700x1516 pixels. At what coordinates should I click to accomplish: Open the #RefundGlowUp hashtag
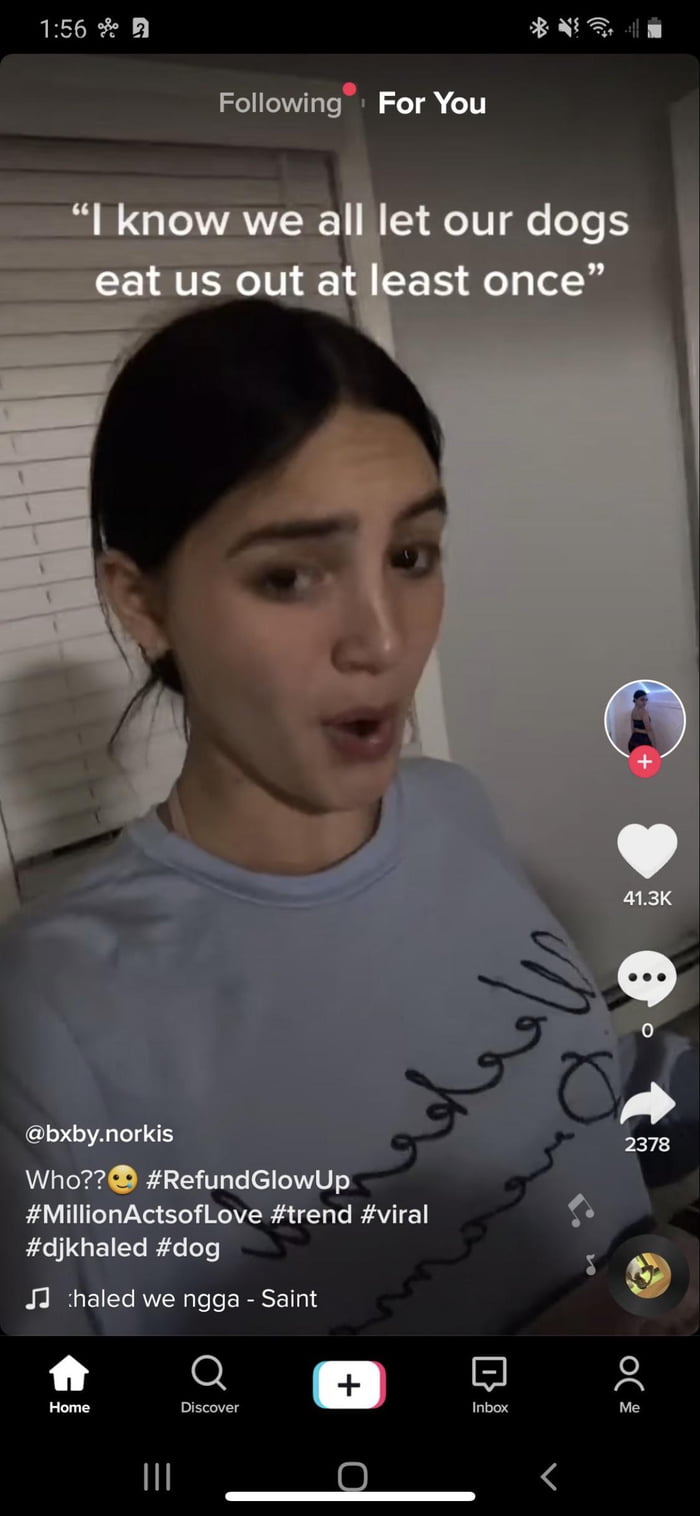(248, 1180)
